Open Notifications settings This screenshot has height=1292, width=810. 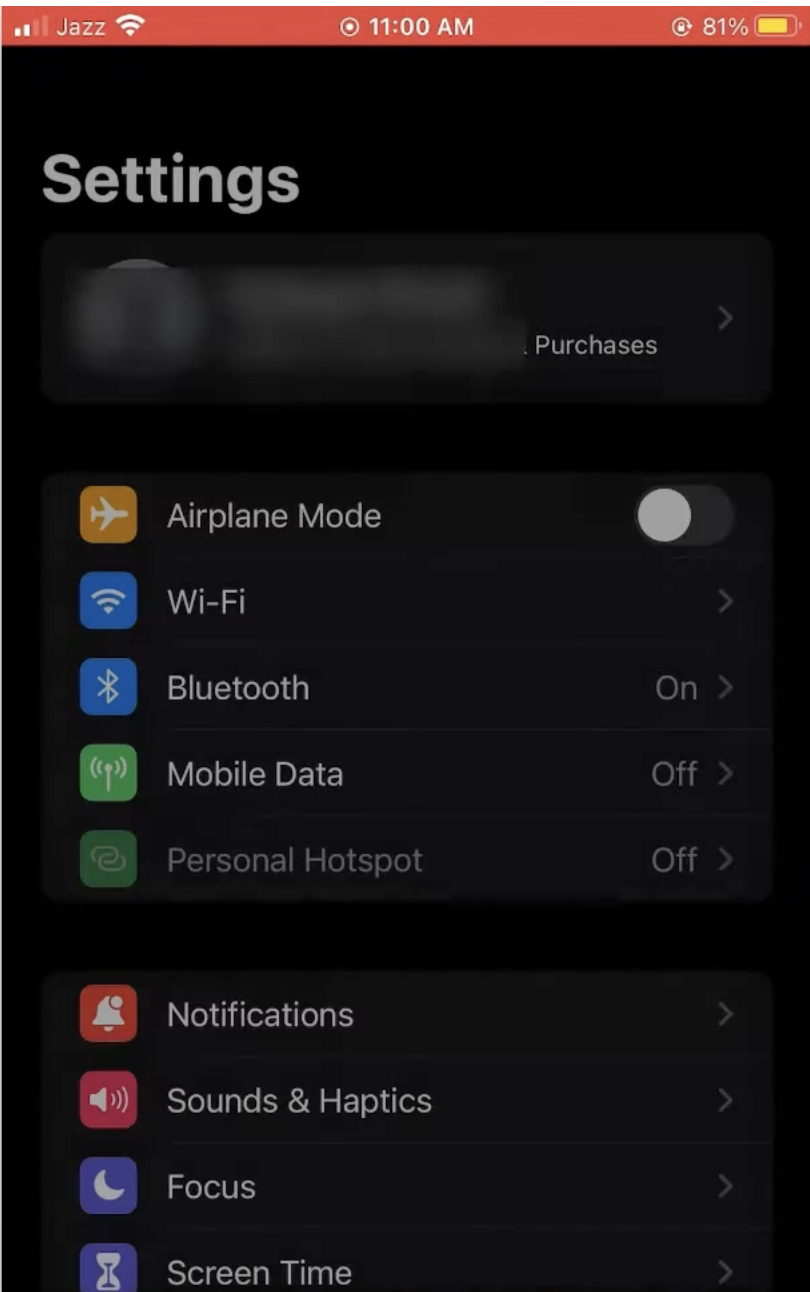pos(405,1015)
